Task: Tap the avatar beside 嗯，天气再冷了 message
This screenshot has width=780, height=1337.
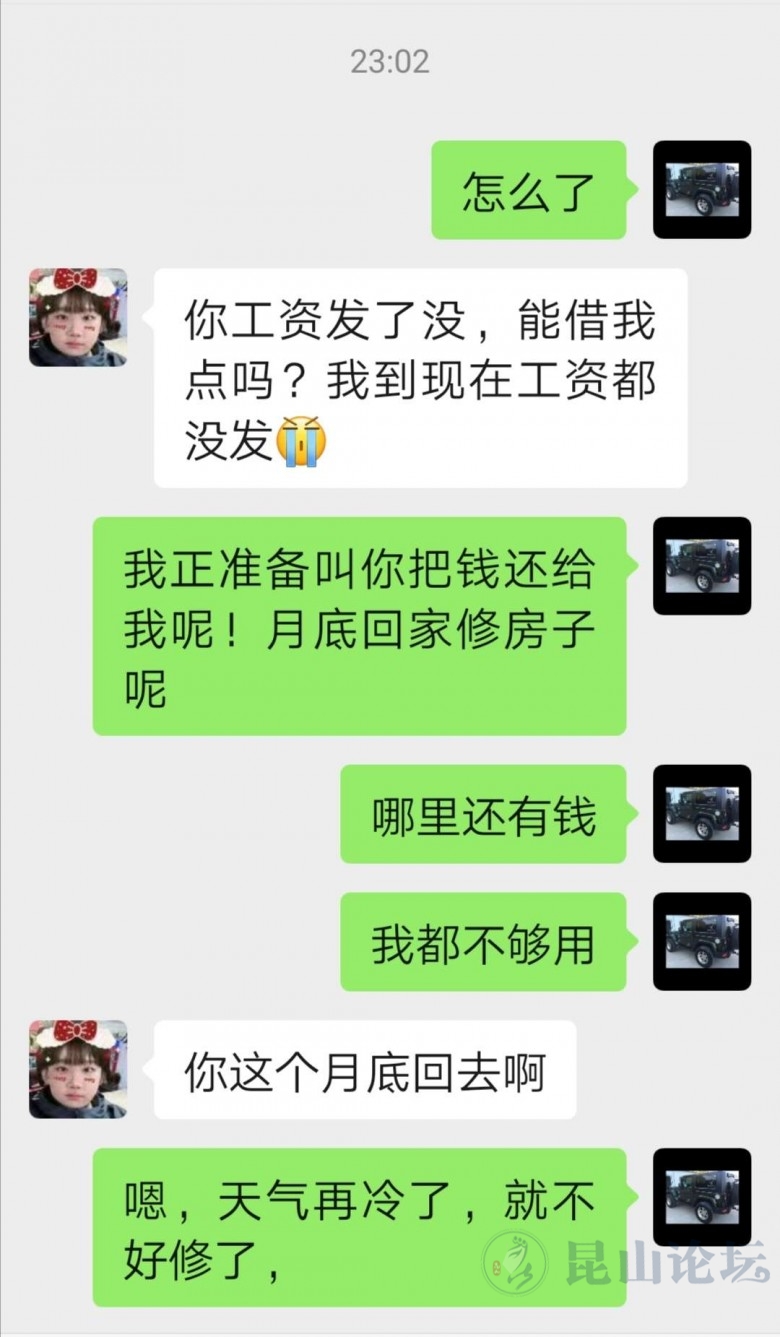Action: click(x=702, y=1197)
